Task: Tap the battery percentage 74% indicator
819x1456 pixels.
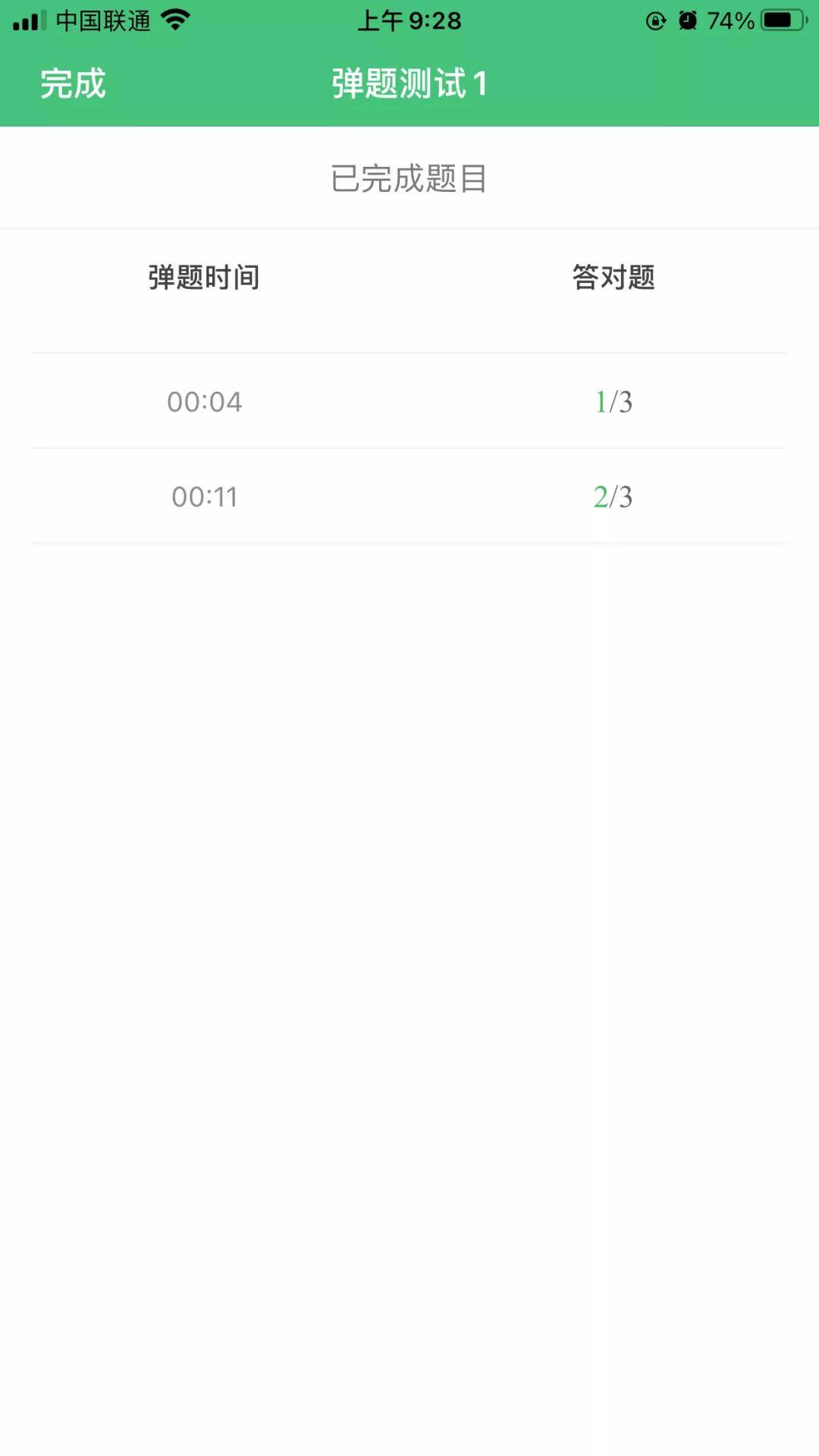Action: [x=730, y=20]
